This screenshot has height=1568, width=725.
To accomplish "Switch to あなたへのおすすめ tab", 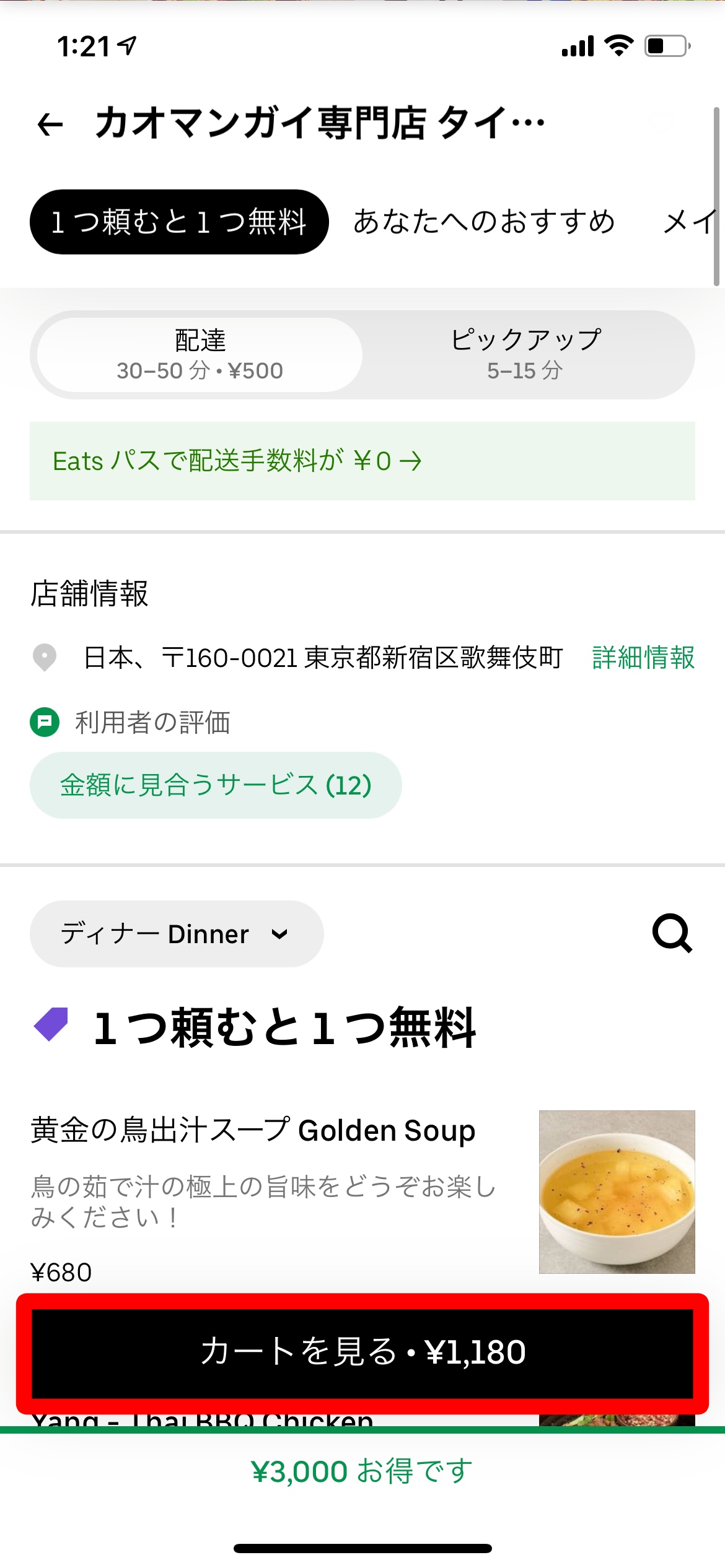I will click(484, 222).
